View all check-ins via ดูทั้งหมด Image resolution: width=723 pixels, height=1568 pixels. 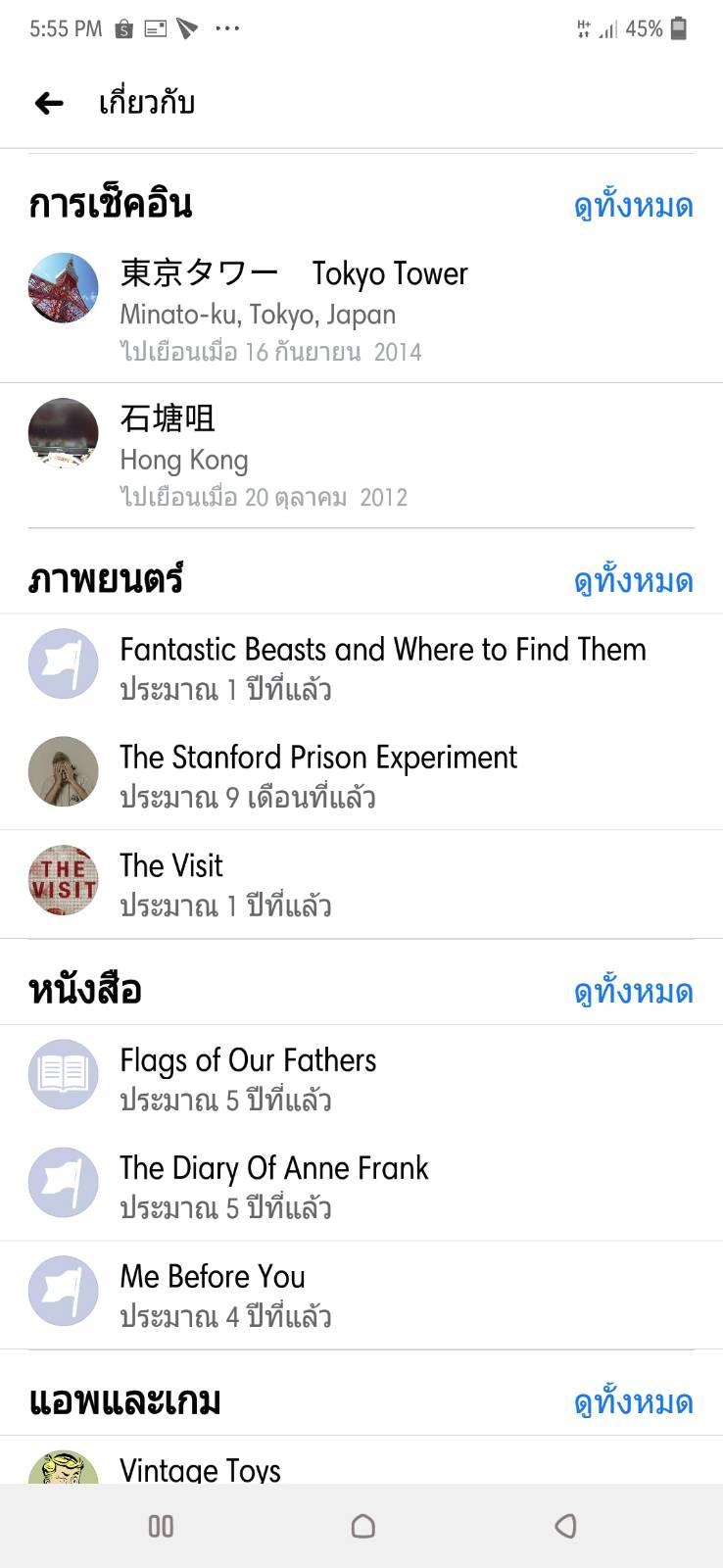click(x=633, y=206)
